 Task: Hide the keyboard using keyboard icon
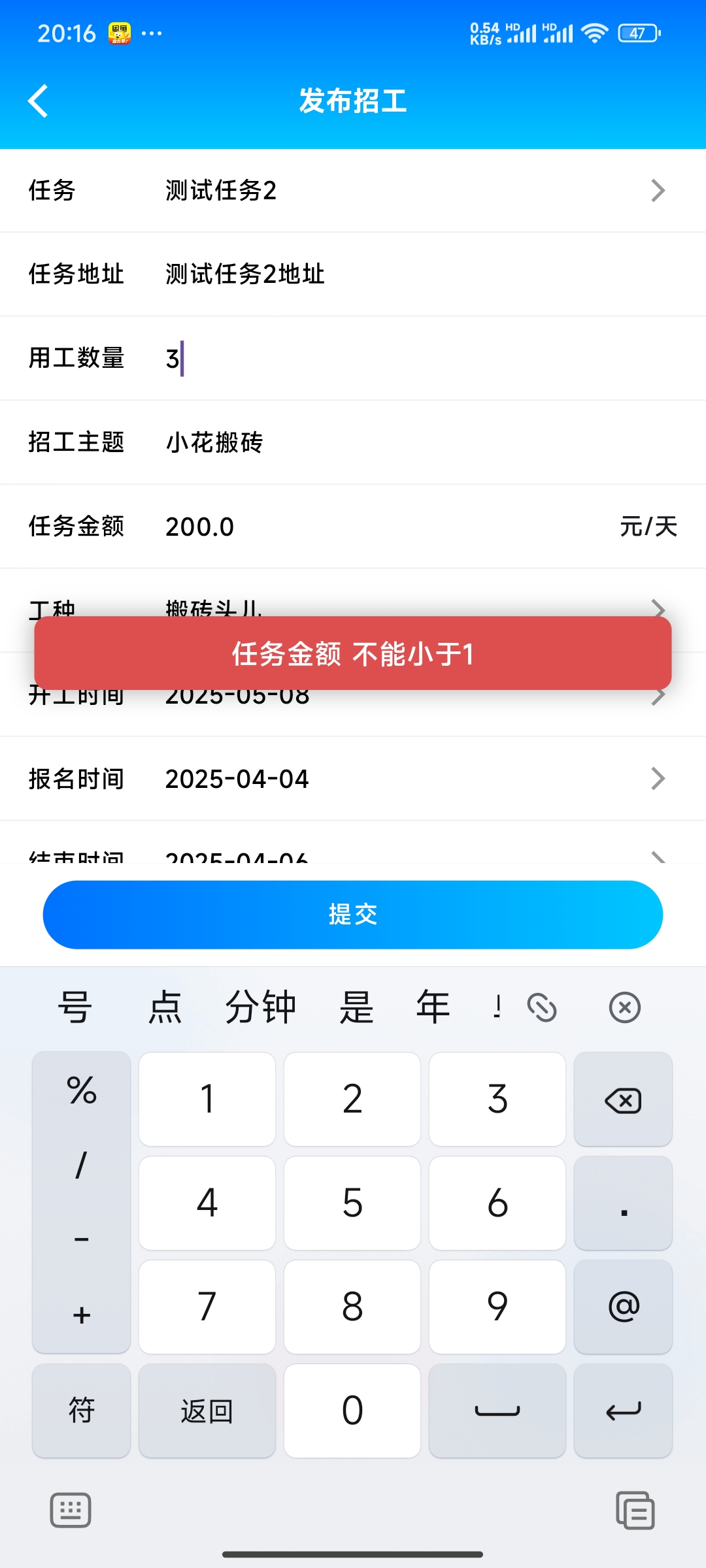click(71, 1510)
